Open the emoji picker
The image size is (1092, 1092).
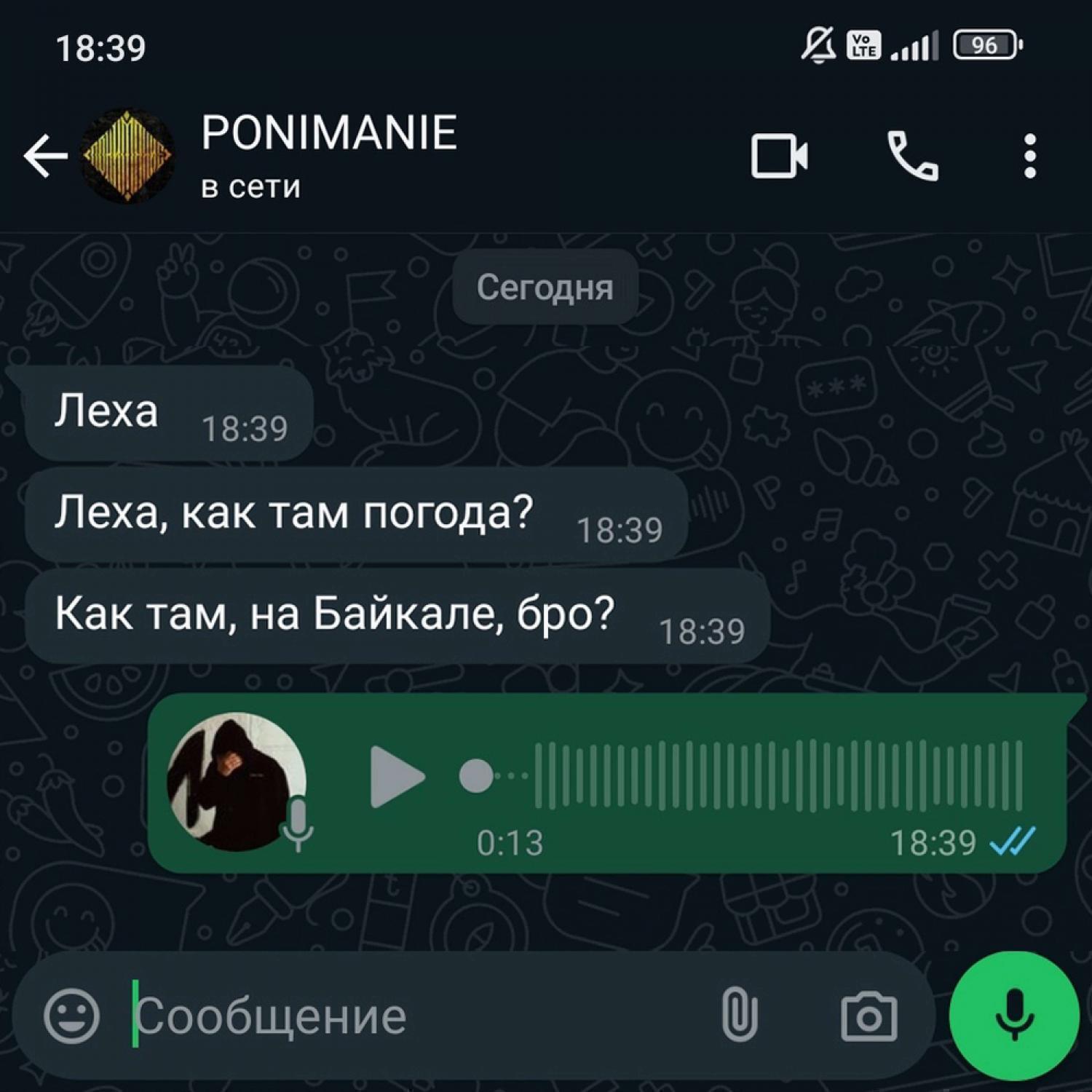tap(71, 1015)
